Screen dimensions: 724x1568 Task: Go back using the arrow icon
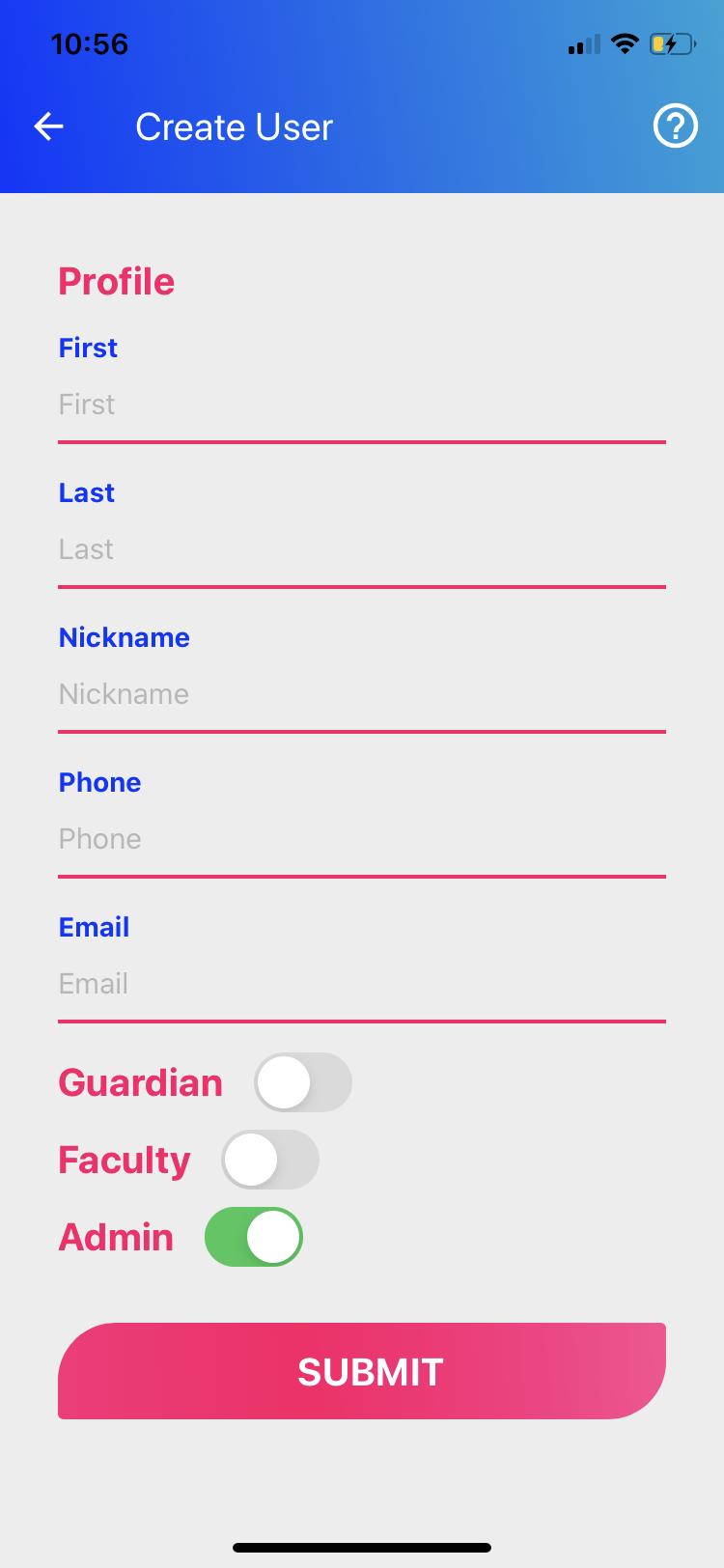click(x=48, y=126)
